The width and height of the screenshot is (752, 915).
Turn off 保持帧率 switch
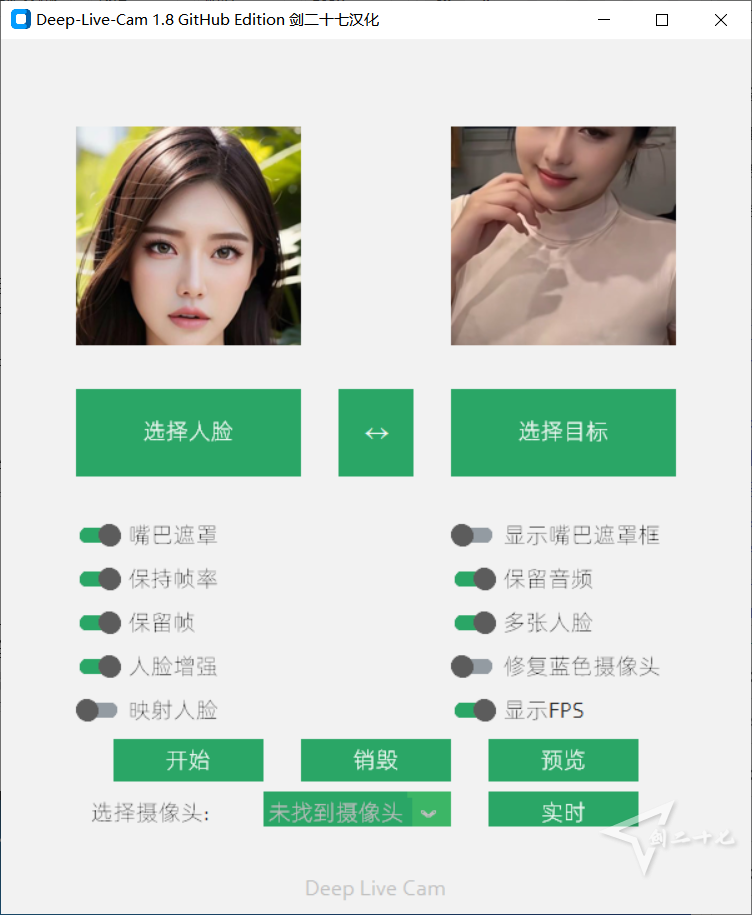point(100,579)
